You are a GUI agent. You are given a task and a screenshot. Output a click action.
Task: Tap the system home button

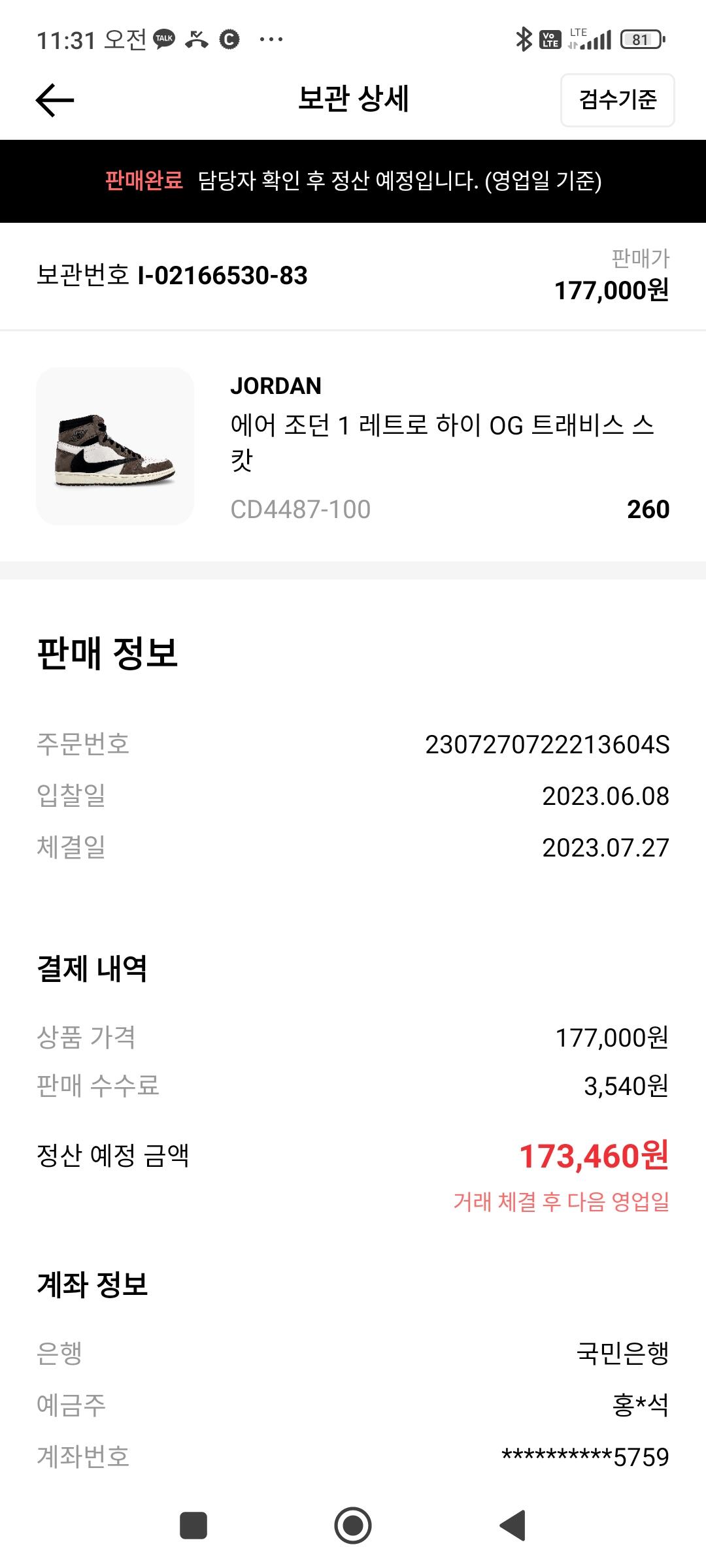[x=353, y=1526]
